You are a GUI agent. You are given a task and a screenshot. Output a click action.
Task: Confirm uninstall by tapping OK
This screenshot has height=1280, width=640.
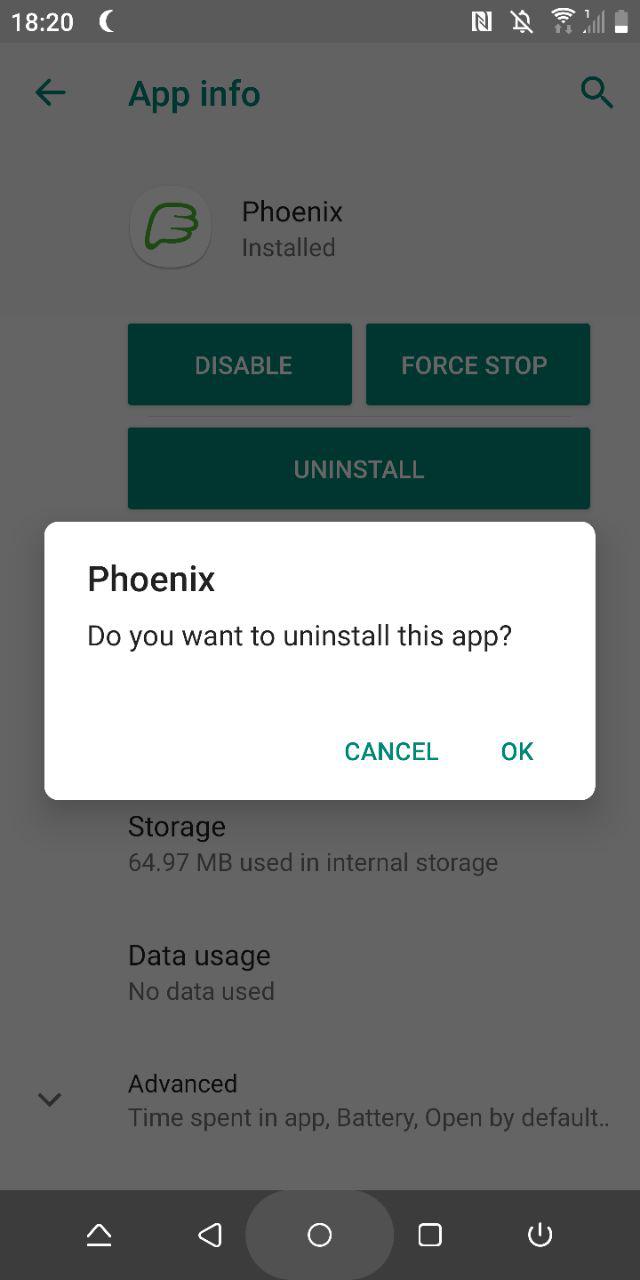tap(517, 751)
